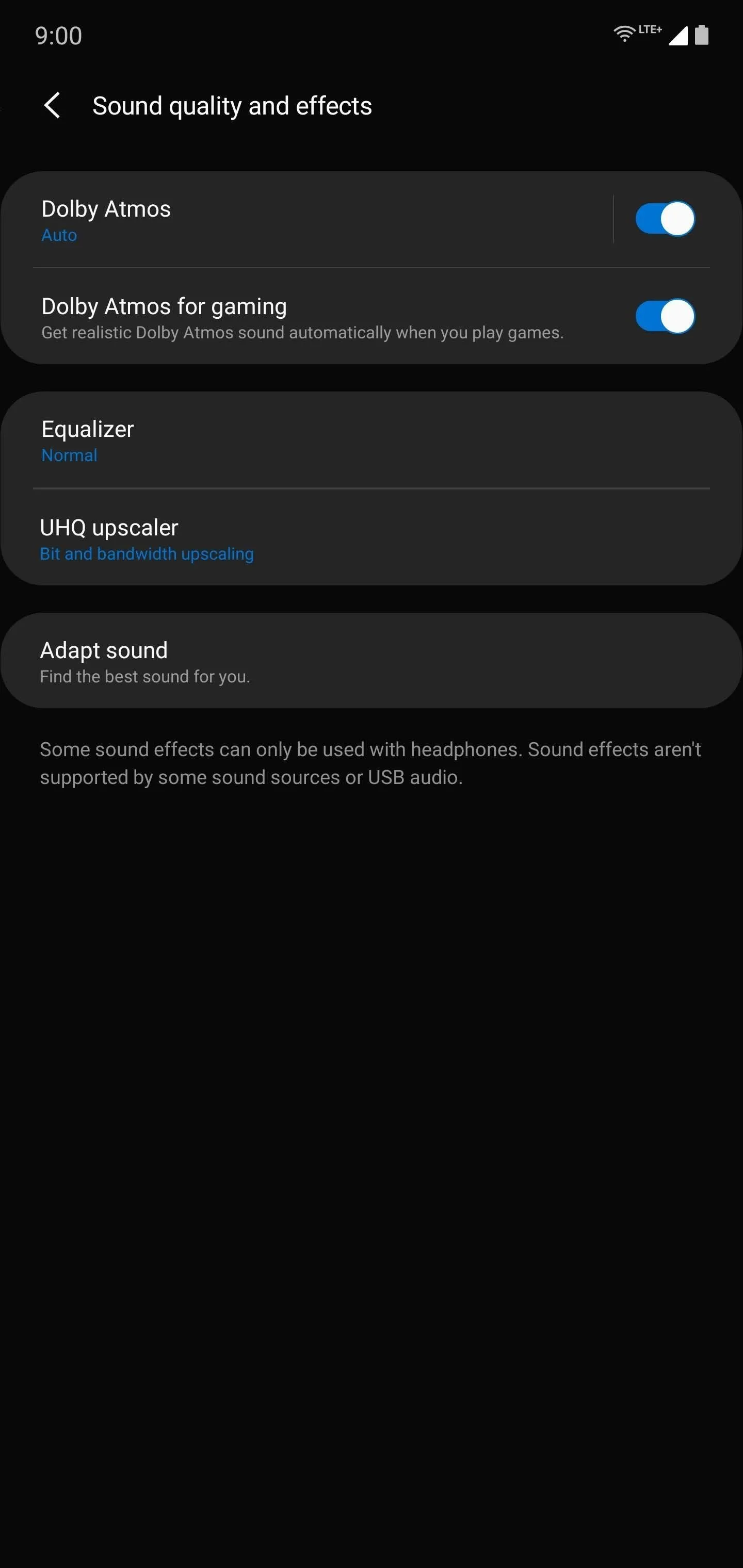Disable Dolby Atmos for gaming toggle
This screenshot has width=743, height=1568.
665,317
